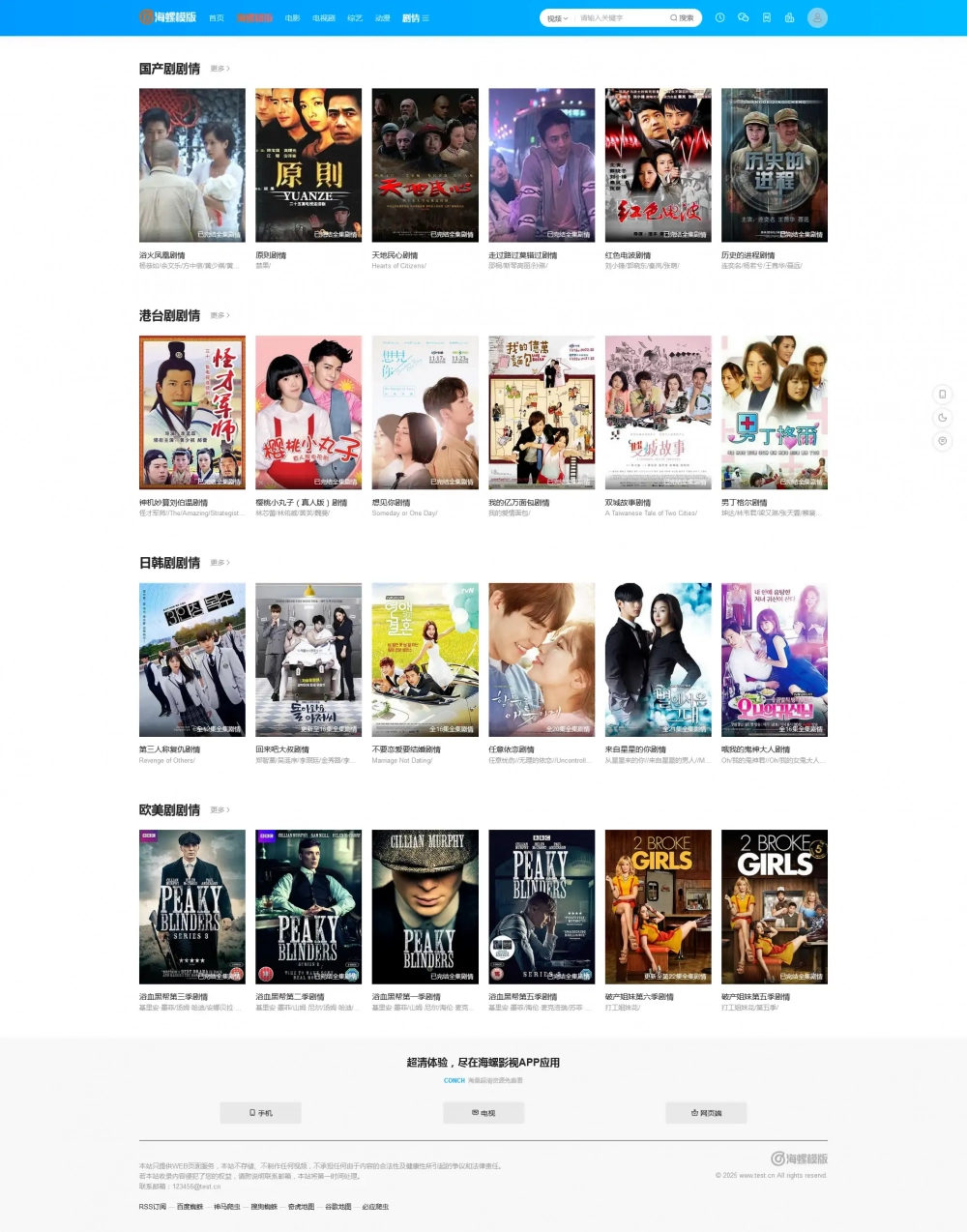
Task: Tap the 搜索 button
Action: (x=683, y=18)
